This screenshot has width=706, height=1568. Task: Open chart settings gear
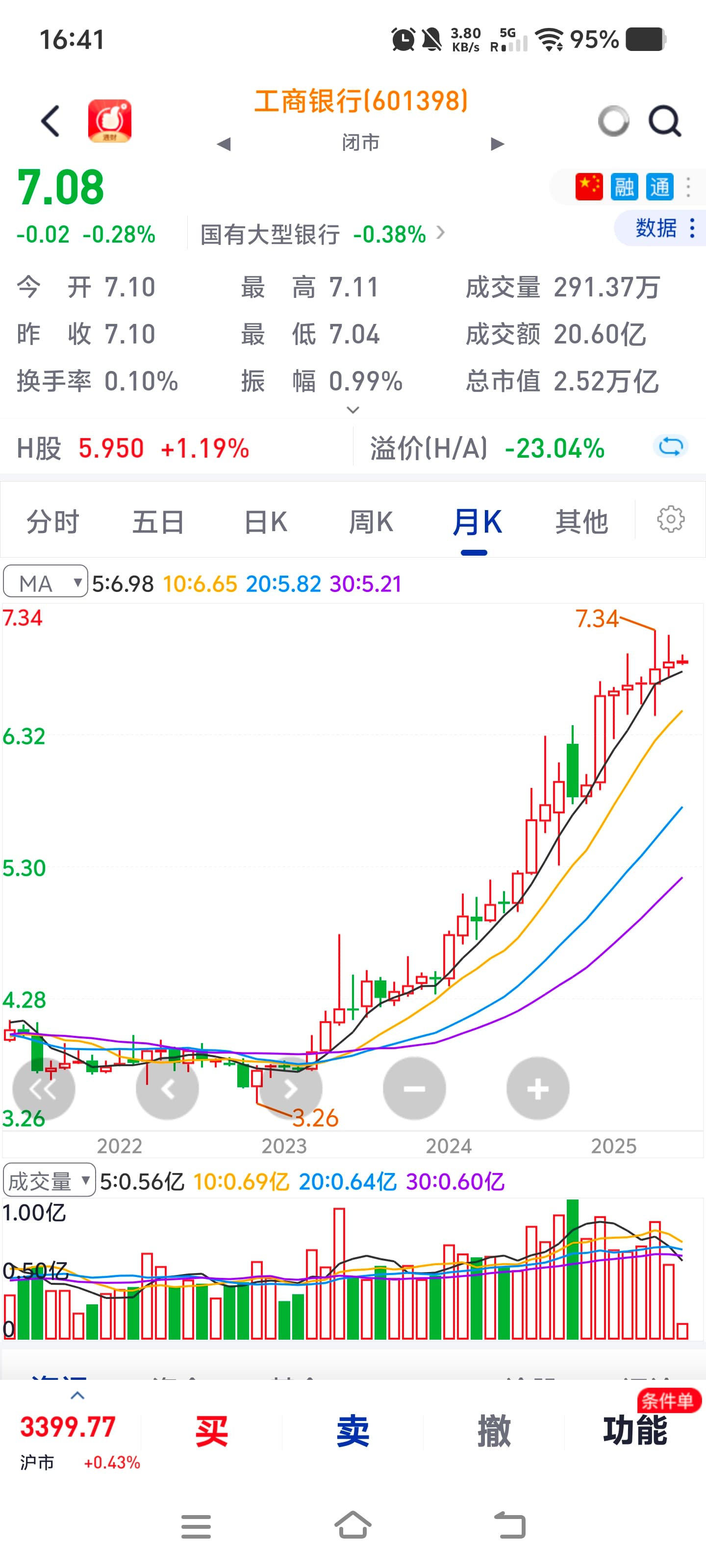[x=670, y=519]
